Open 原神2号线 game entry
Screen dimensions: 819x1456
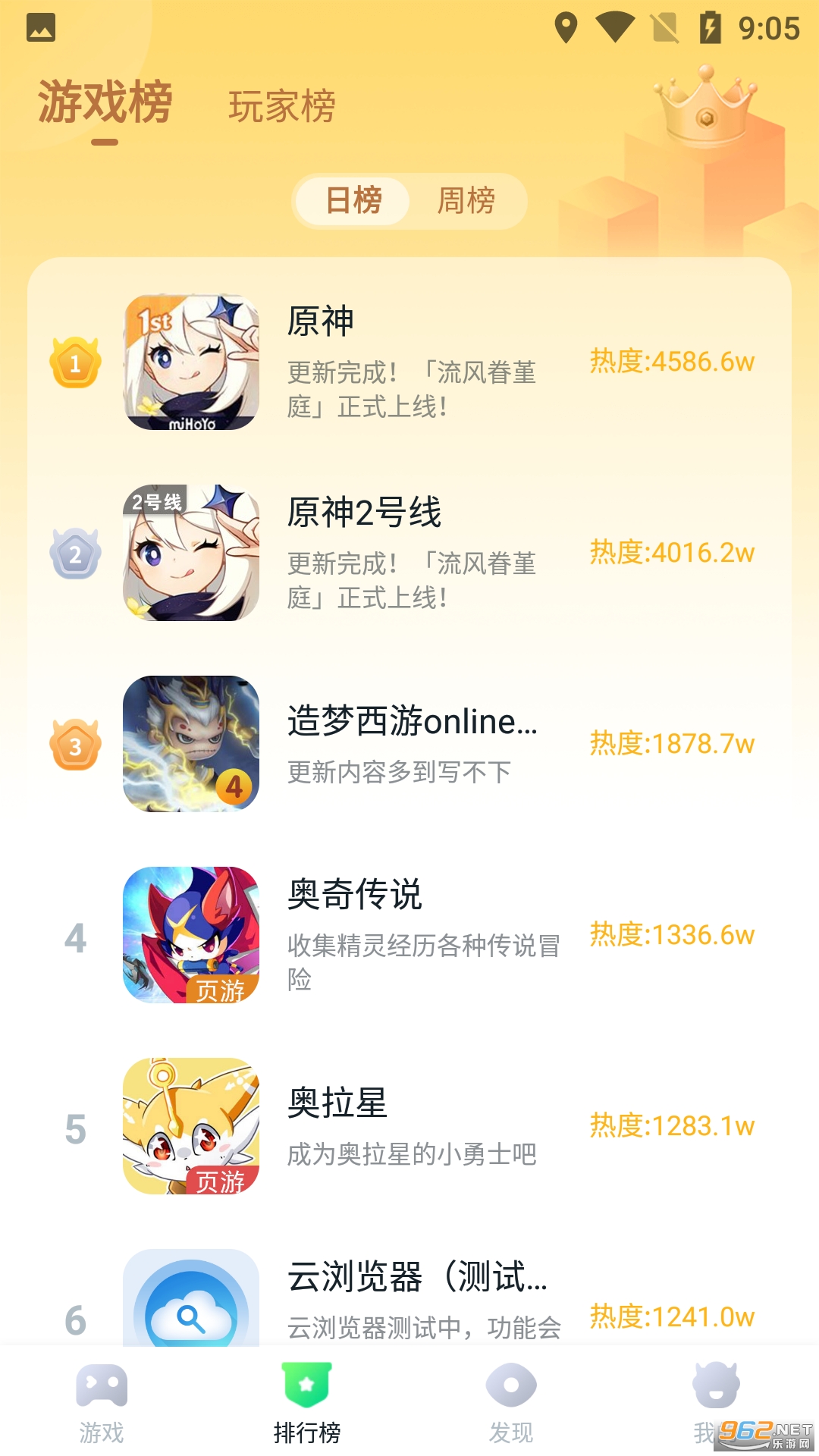point(409,554)
